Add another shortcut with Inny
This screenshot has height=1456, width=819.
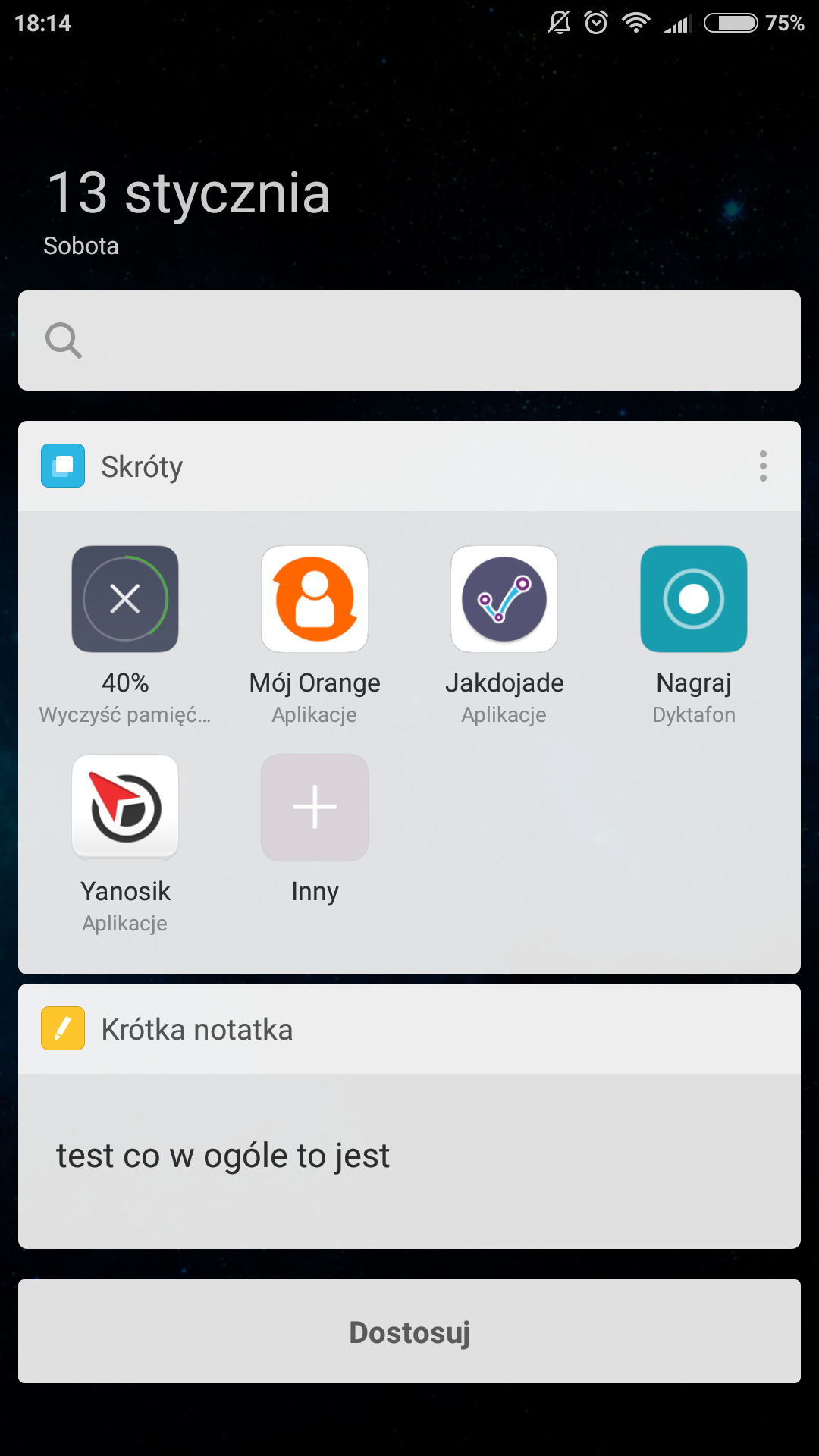click(x=315, y=808)
